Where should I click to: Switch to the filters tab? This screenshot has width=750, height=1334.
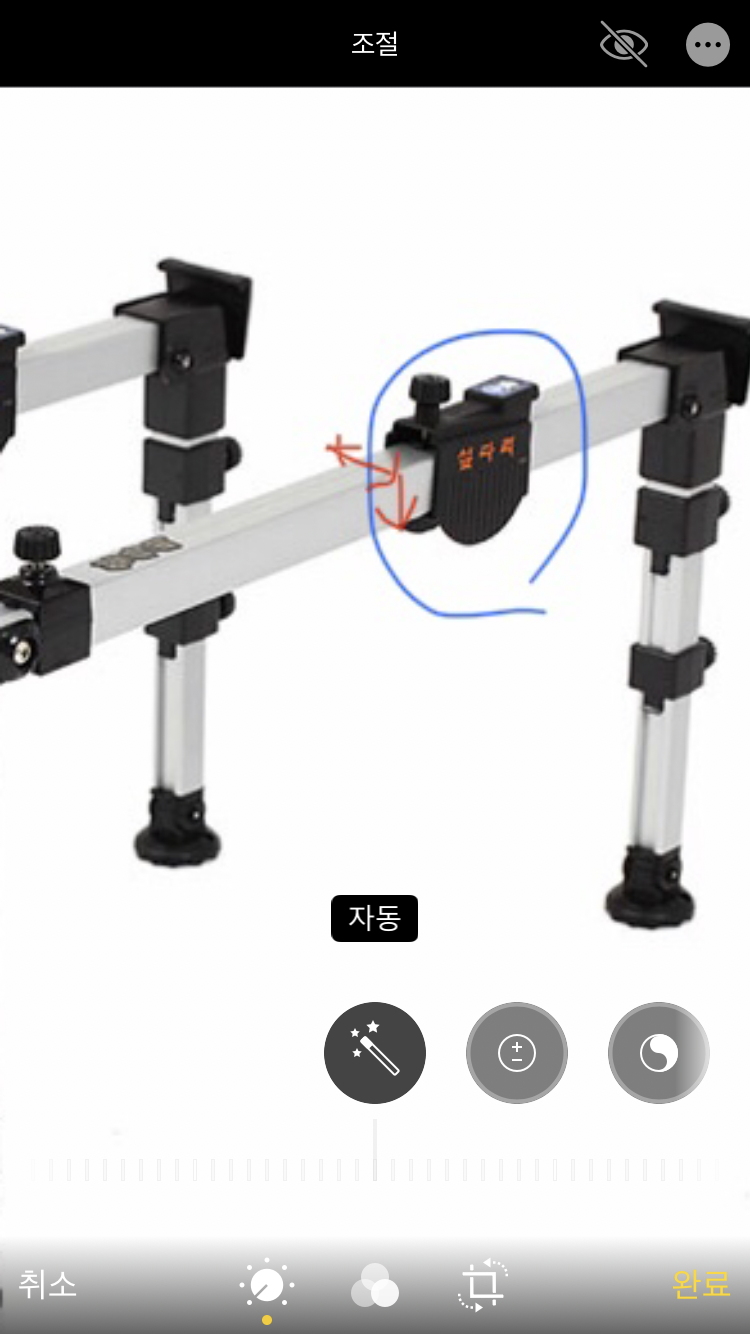(x=375, y=1286)
